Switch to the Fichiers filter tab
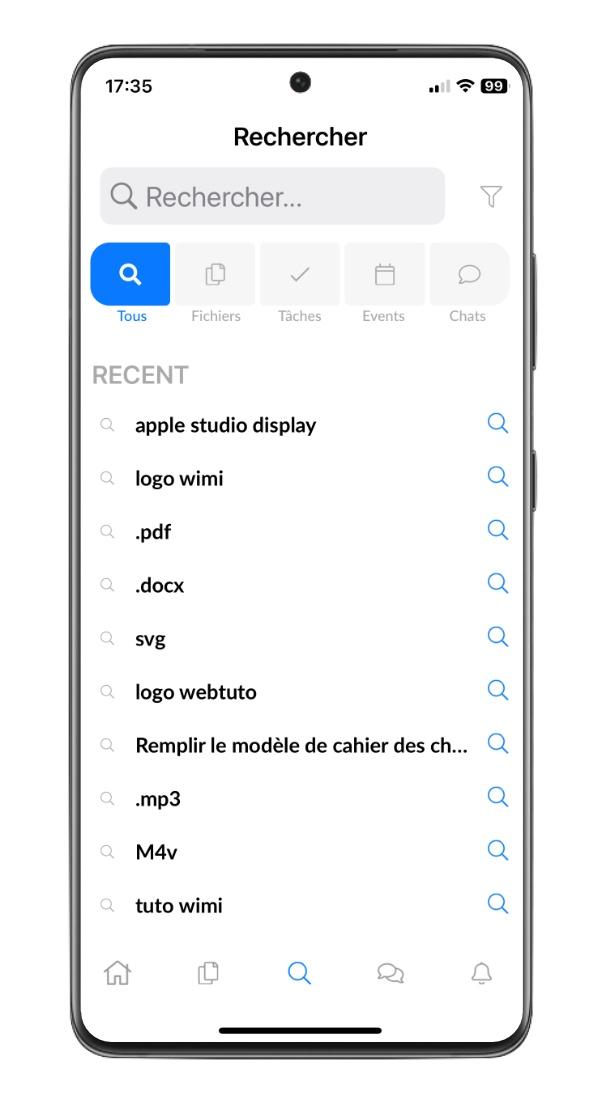This screenshot has width=600, height=1100. click(x=215, y=283)
